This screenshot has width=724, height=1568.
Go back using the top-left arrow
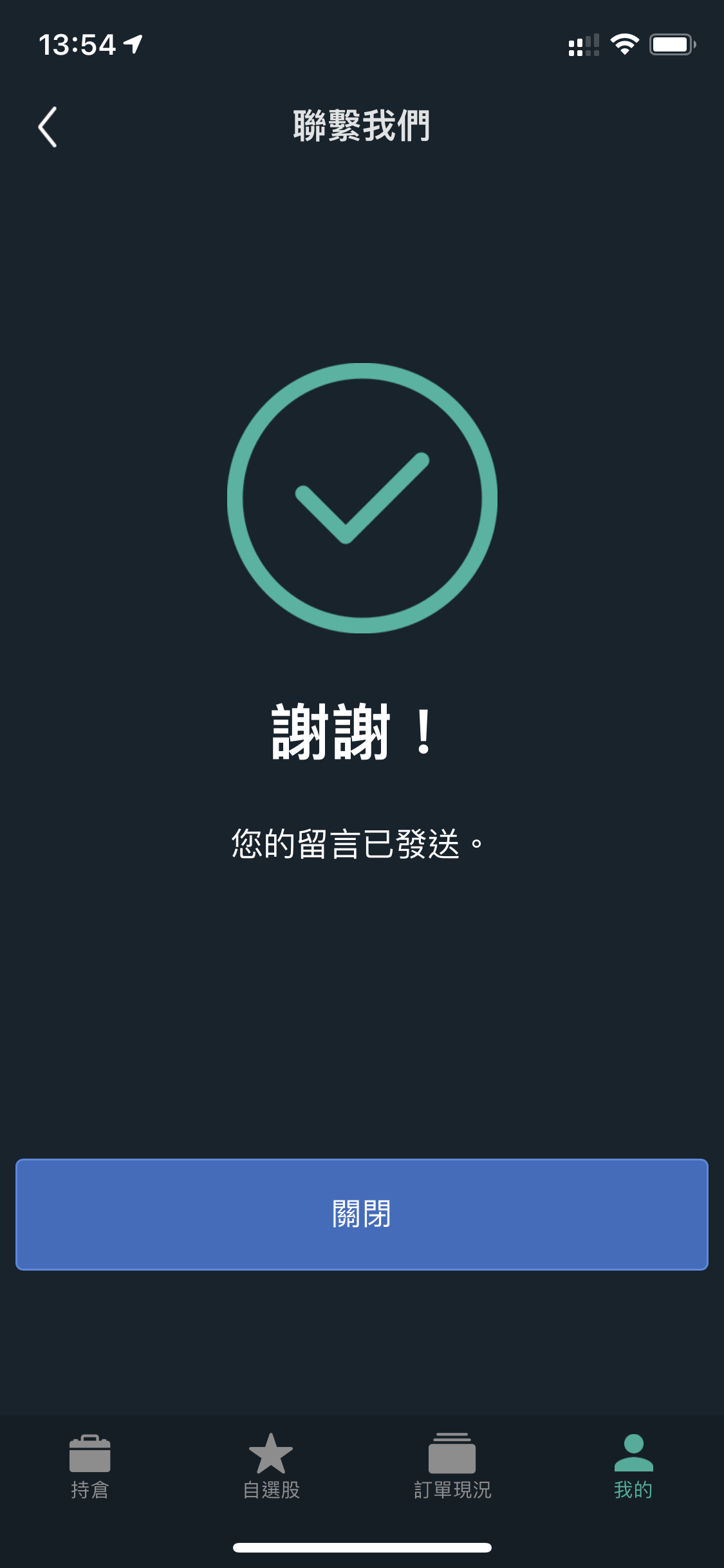[x=48, y=127]
